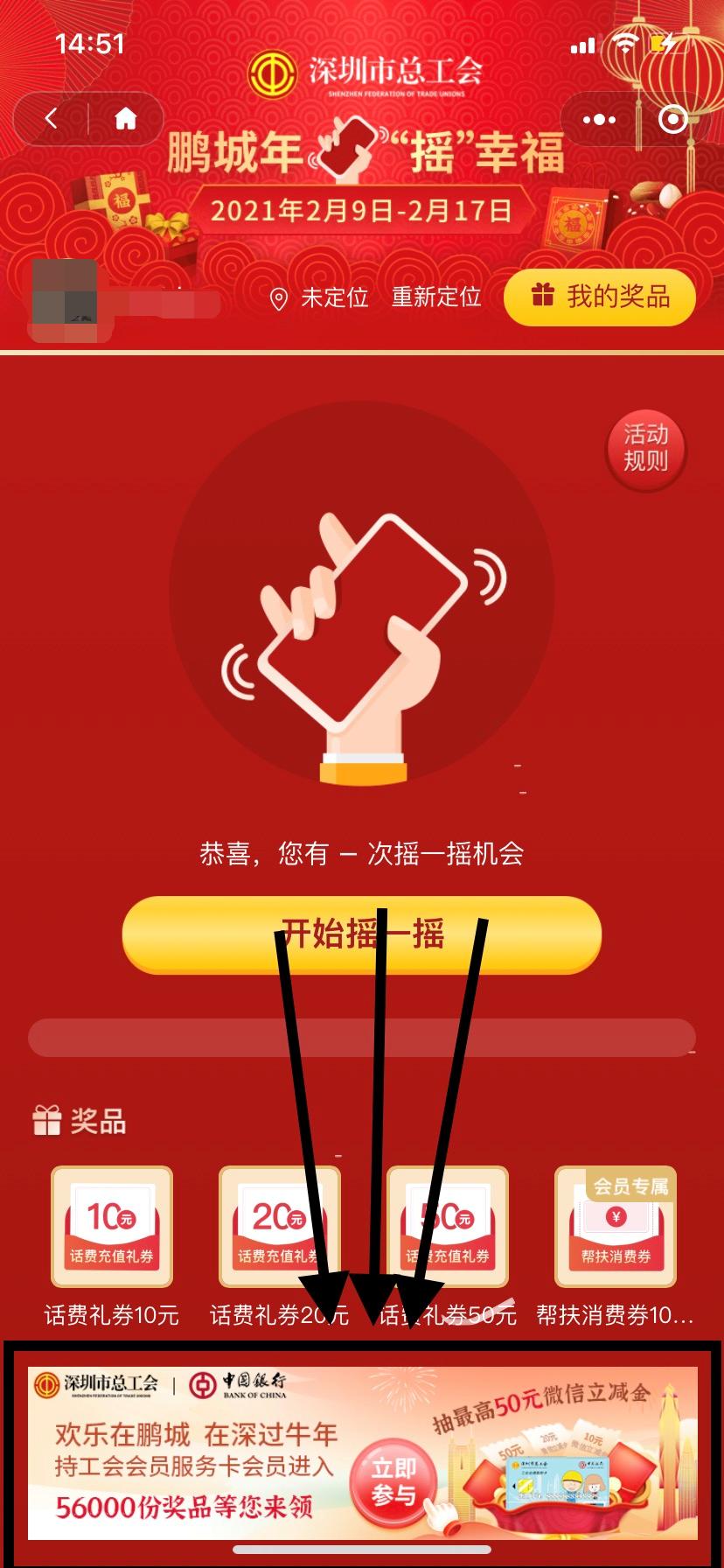Open the 话费礼券10元 prize card

click(112, 1227)
